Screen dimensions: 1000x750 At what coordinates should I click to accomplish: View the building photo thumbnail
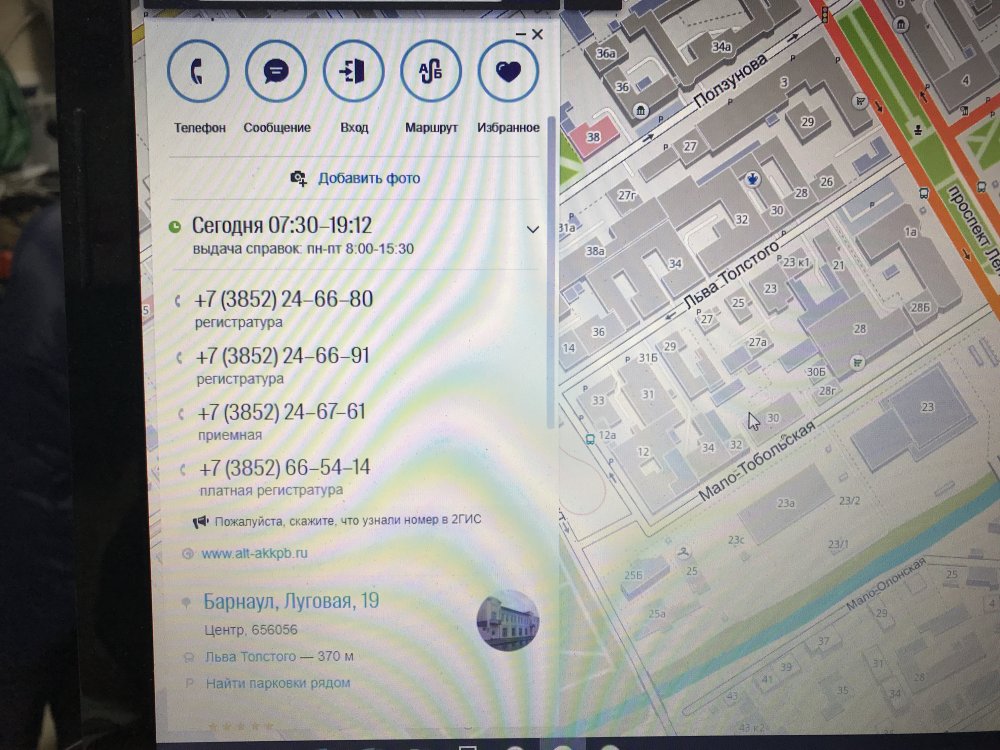(507, 620)
